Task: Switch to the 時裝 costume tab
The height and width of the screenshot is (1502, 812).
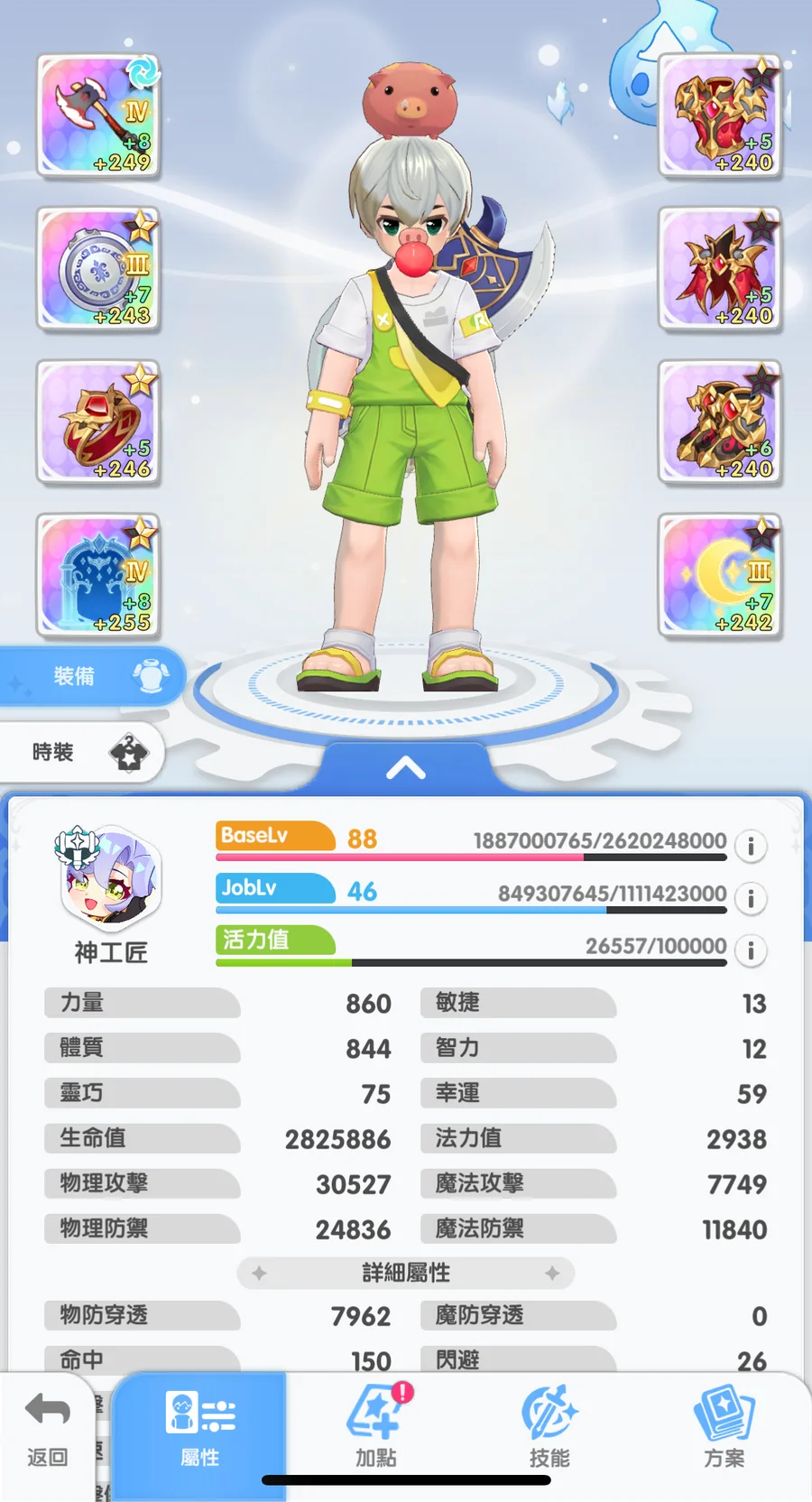Action: coord(81,753)
